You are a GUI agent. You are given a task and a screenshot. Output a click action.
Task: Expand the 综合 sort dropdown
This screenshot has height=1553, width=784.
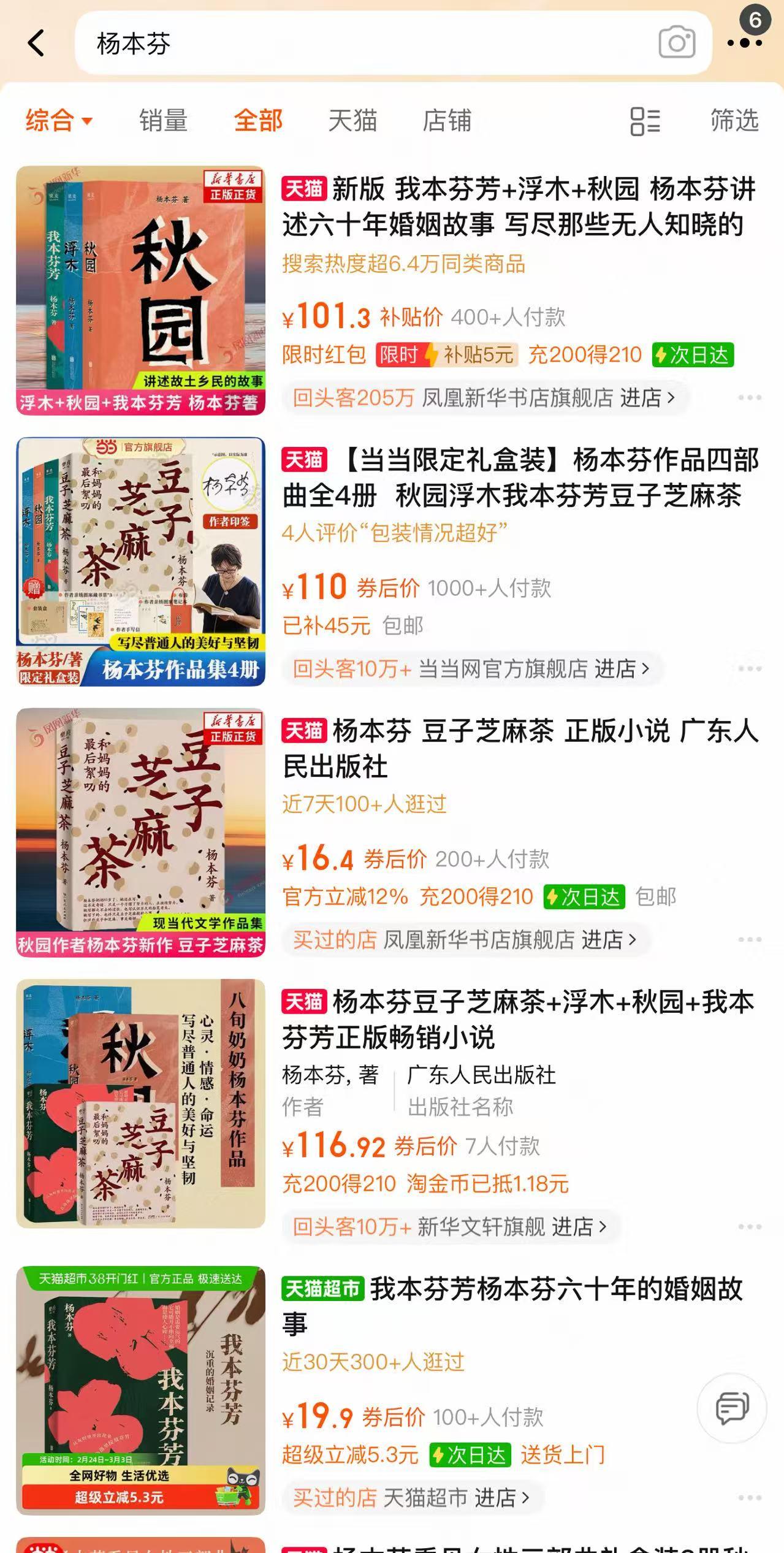pos(59,120)
